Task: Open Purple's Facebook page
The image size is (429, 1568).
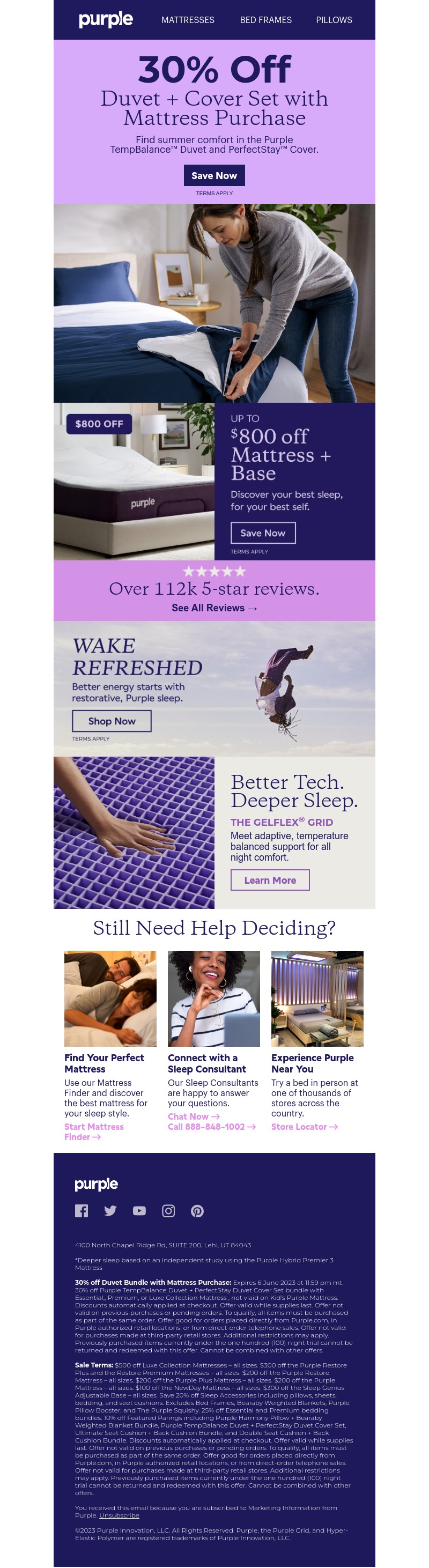Action: click(x=82, y=1211)
